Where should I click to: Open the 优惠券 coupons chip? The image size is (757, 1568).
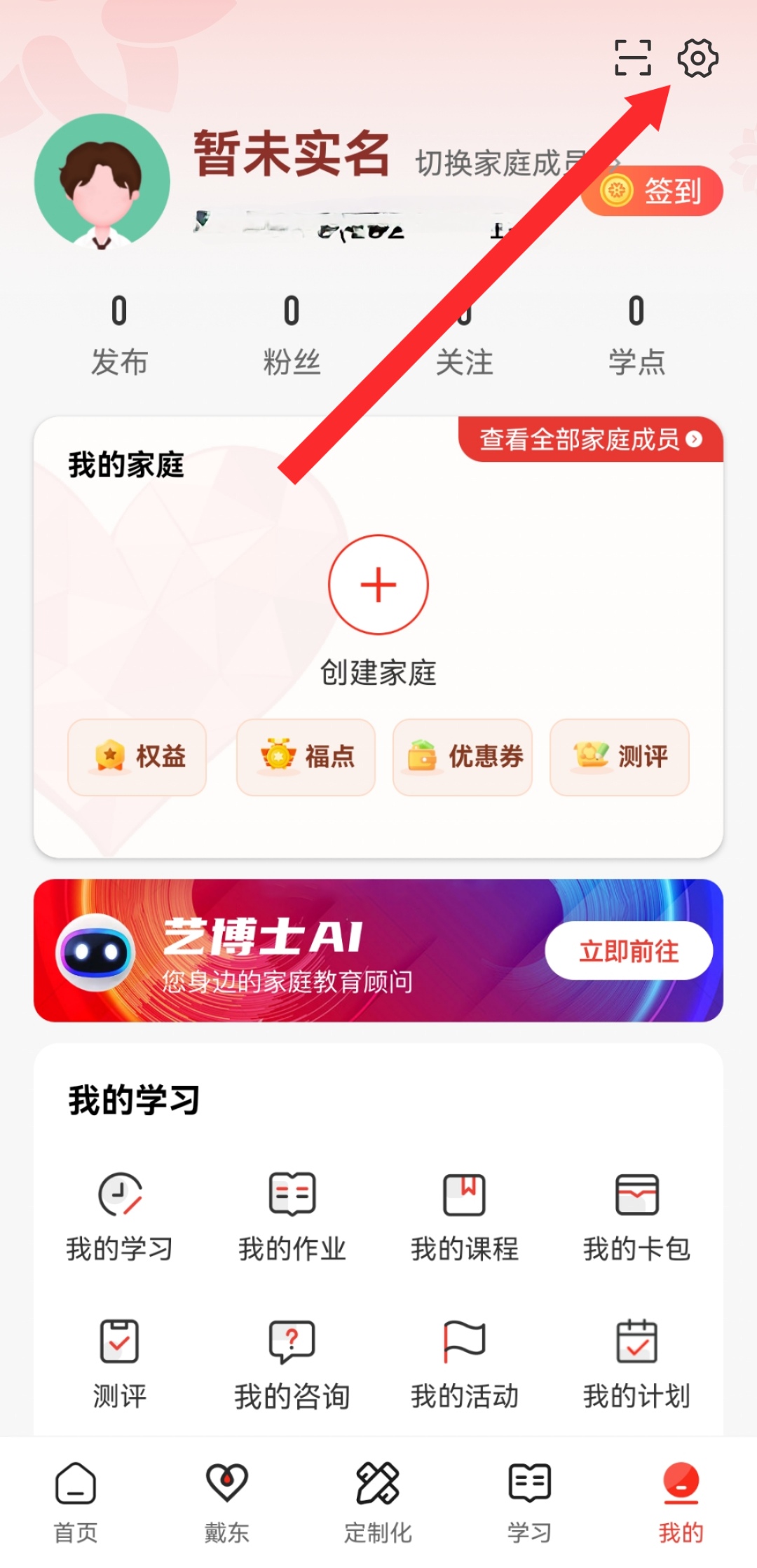[463, 757]
